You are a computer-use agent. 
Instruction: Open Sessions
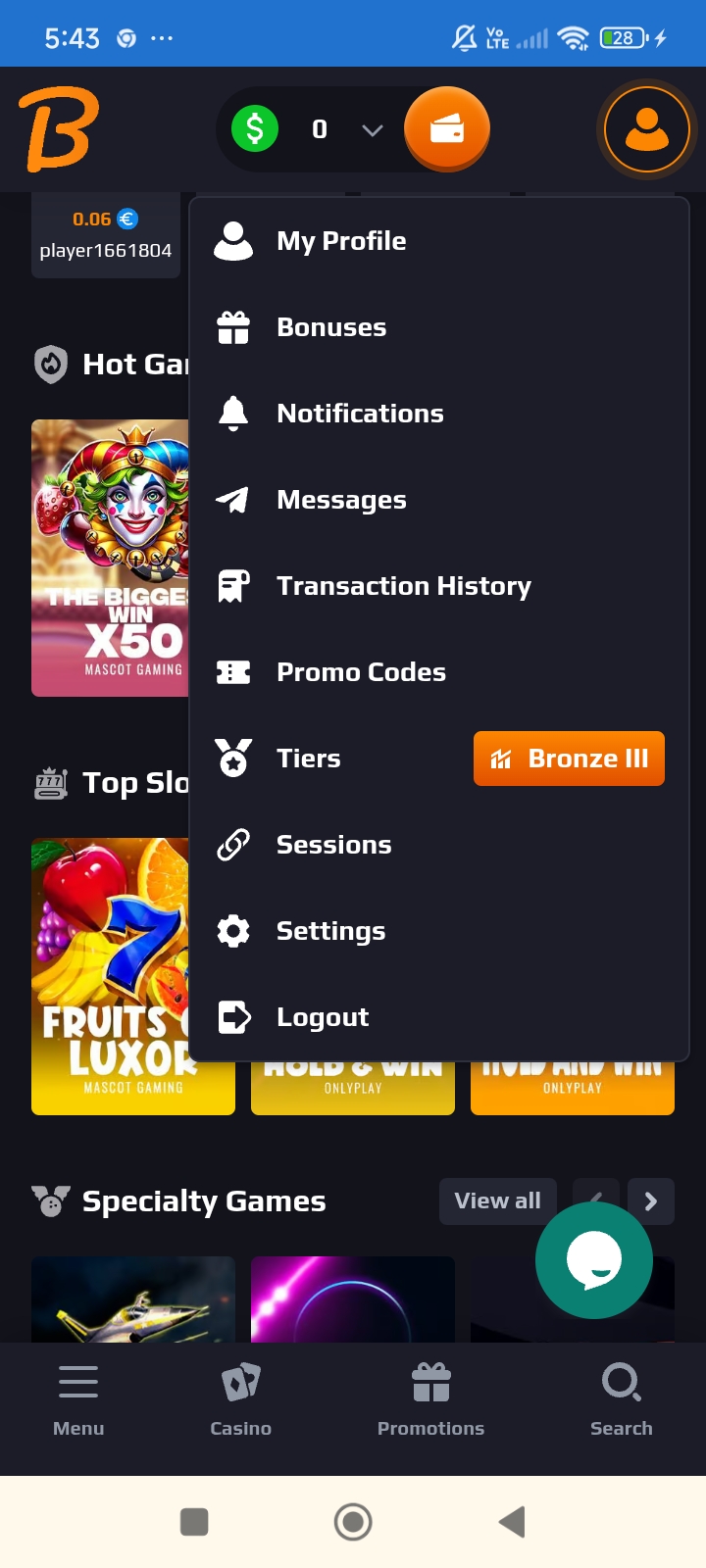[333, 845]
